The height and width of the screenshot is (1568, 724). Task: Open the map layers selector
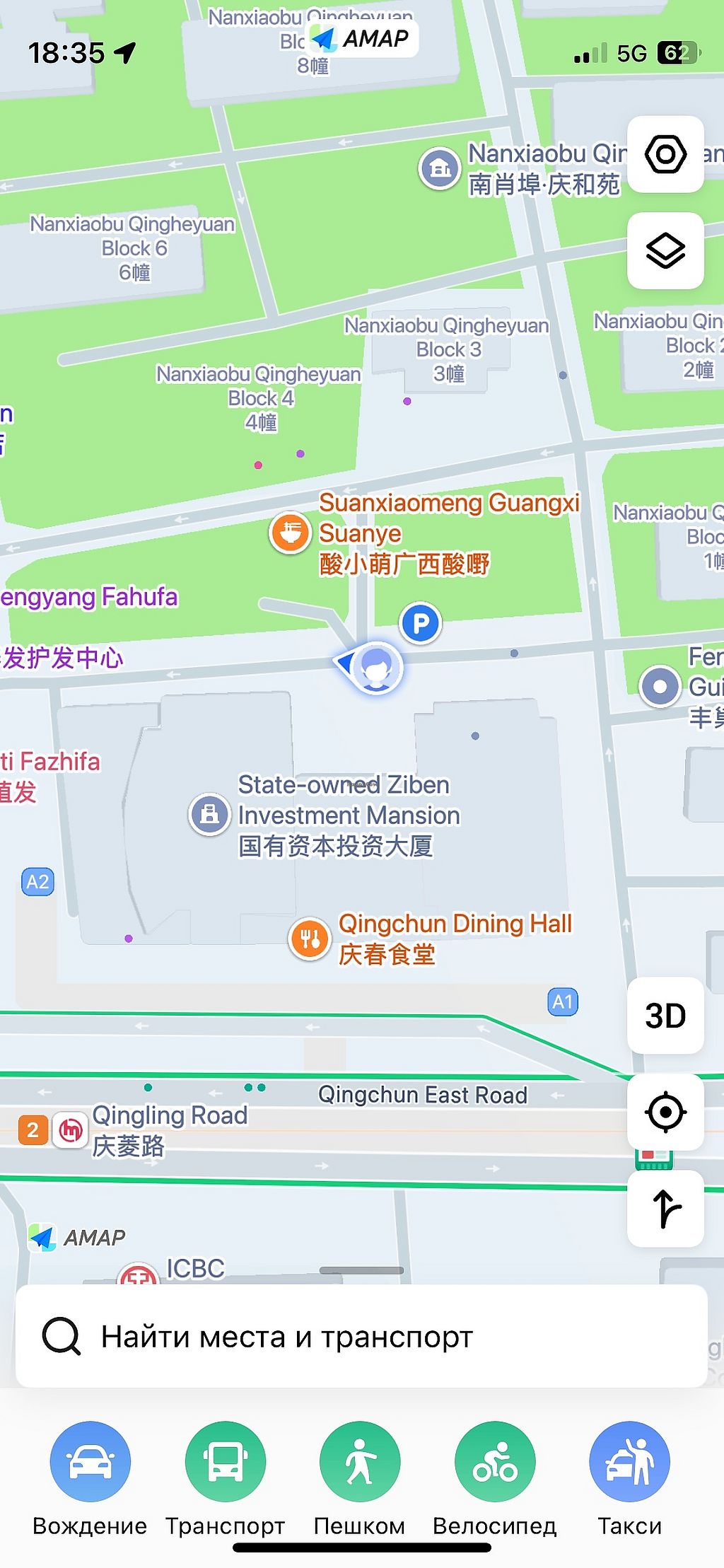pos(665,250)
